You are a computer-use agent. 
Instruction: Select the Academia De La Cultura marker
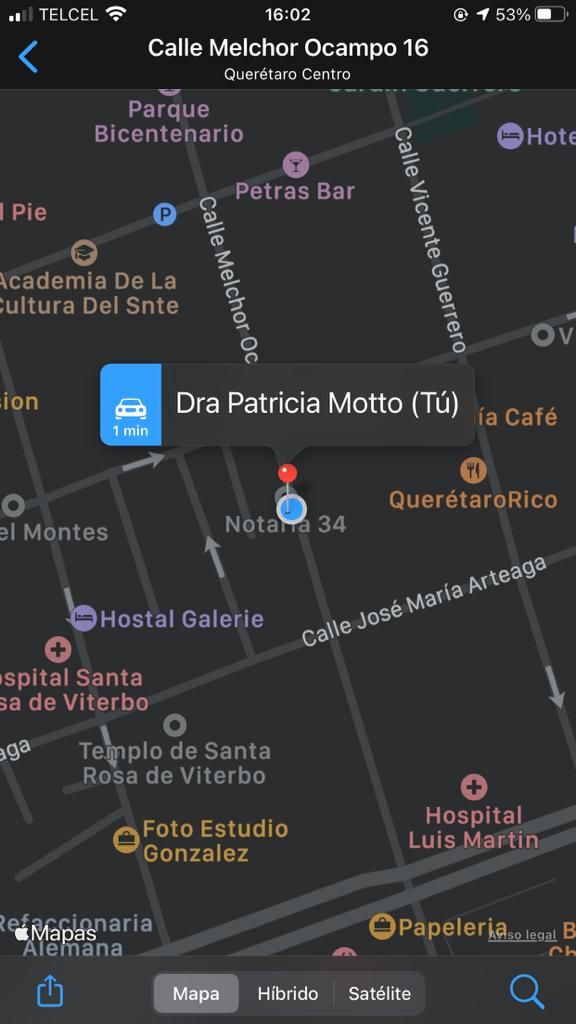(x=84, y=253)
